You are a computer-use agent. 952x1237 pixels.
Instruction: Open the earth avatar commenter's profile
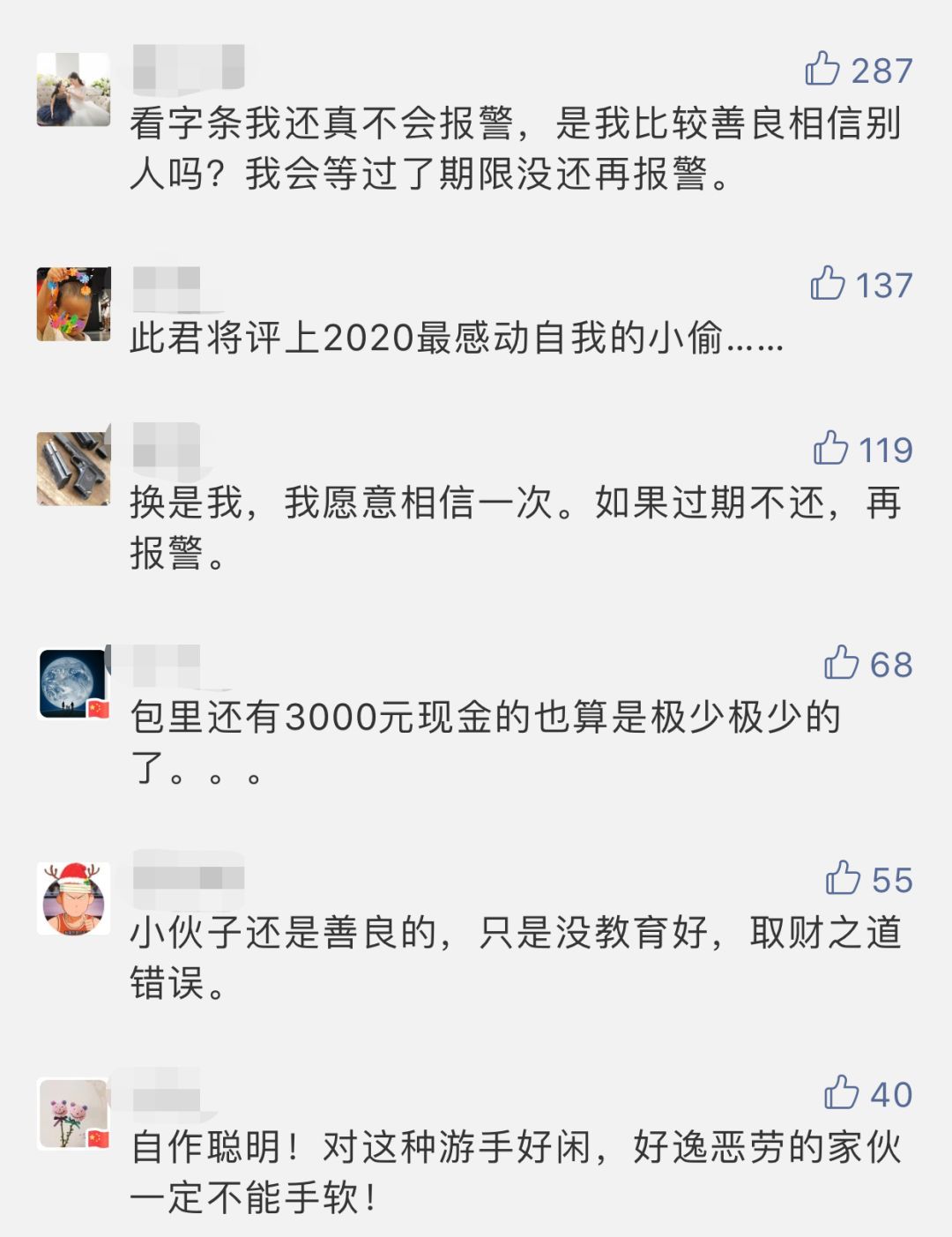pos(73,685)
